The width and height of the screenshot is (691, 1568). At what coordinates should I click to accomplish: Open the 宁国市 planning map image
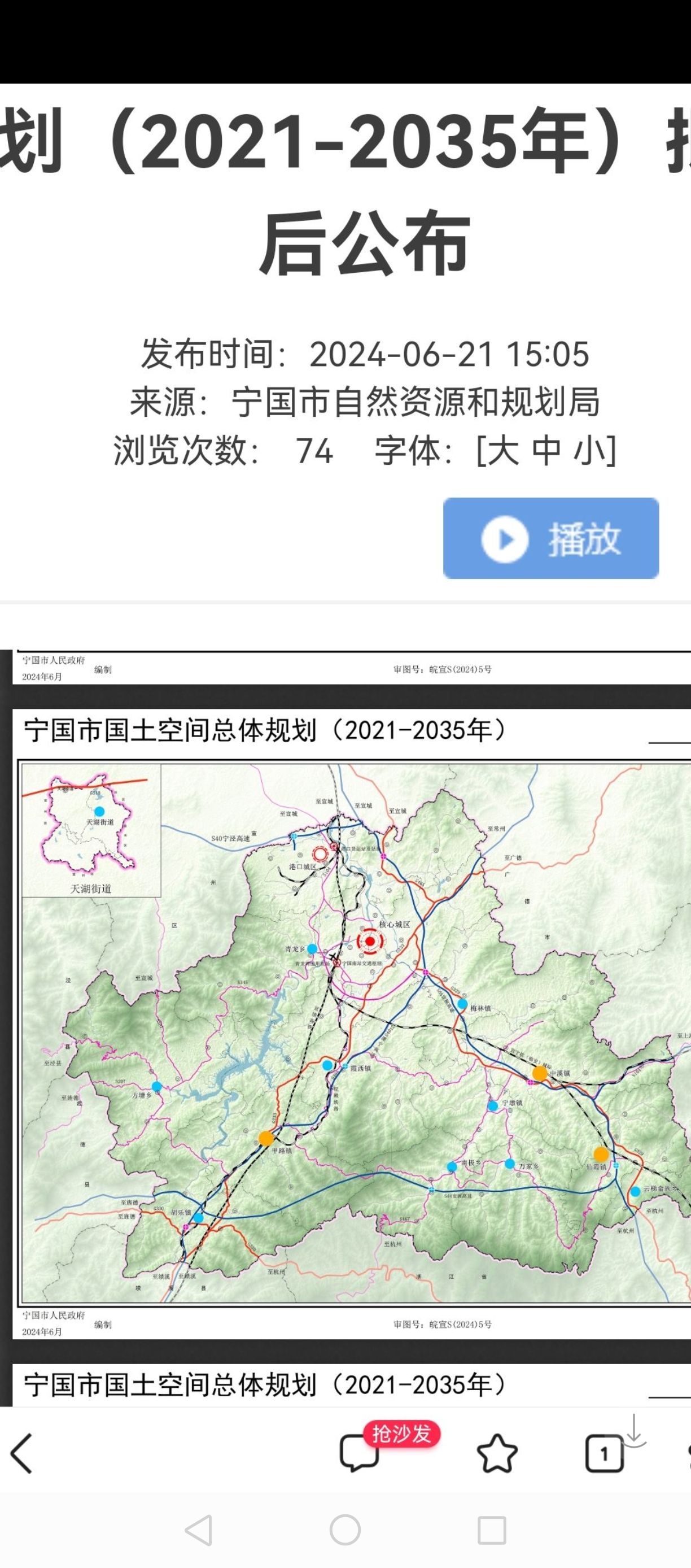pos(353,1029)
